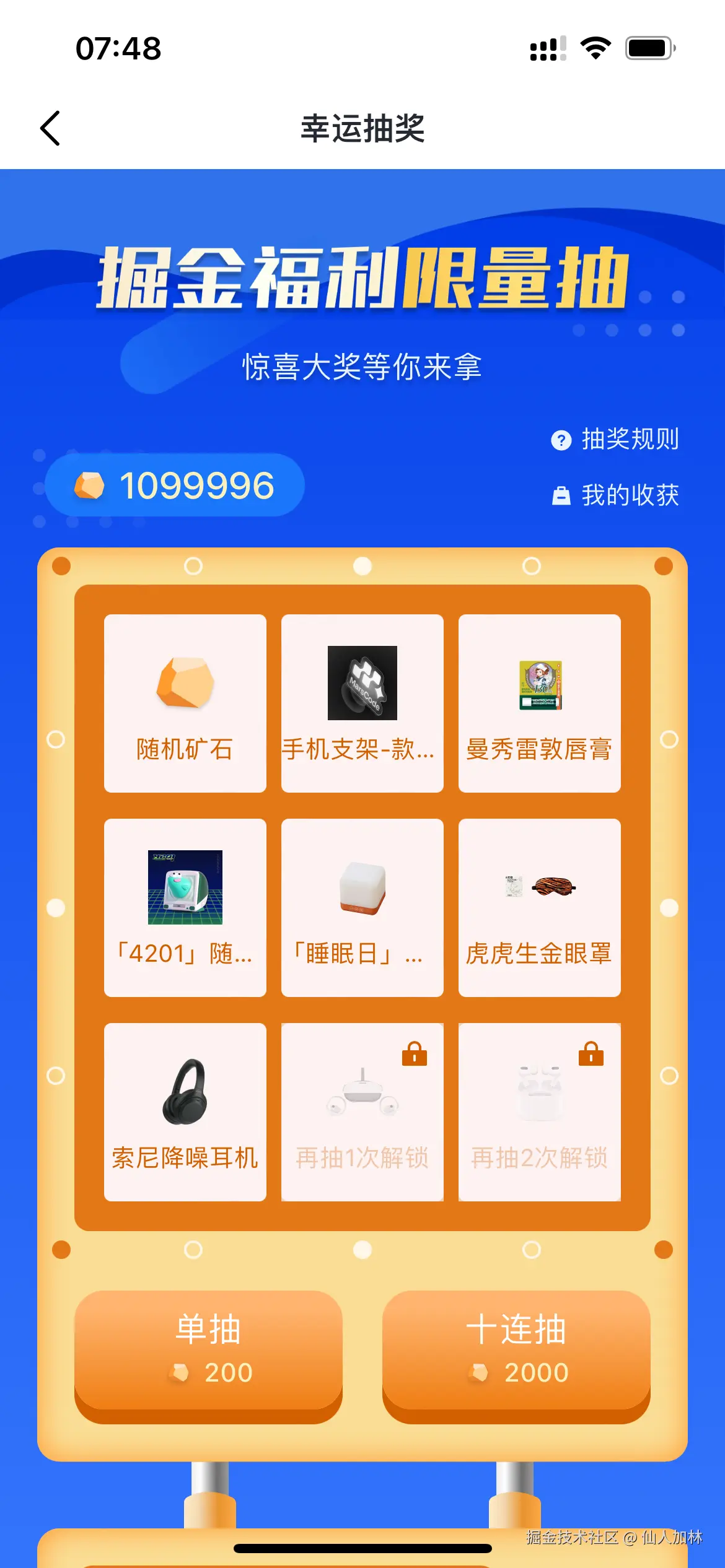Select the 随机矿石 prize tile
The height and width of the screenshot is (1568, 725).
185,703
